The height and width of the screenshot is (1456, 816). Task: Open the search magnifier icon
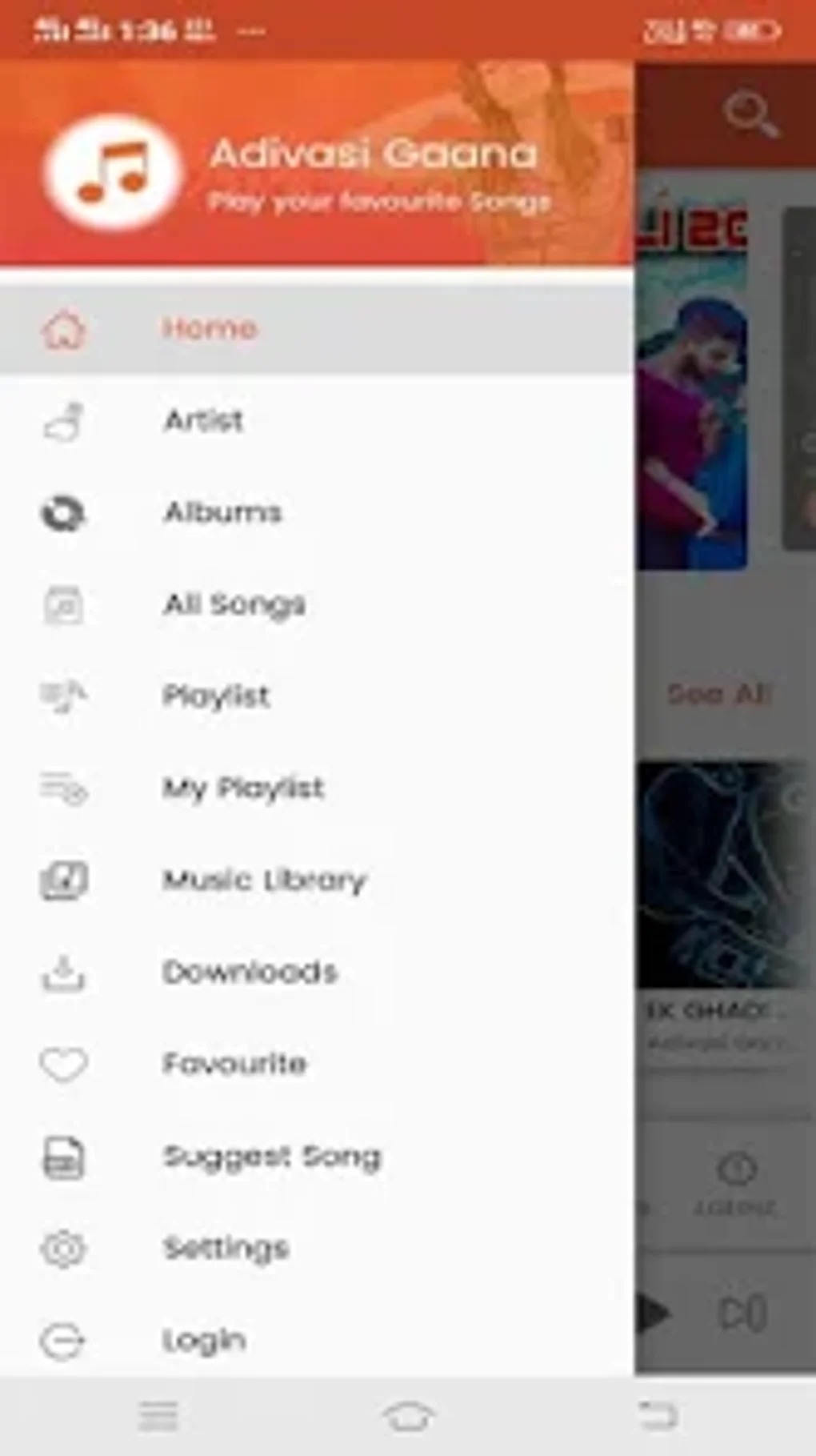750,110
